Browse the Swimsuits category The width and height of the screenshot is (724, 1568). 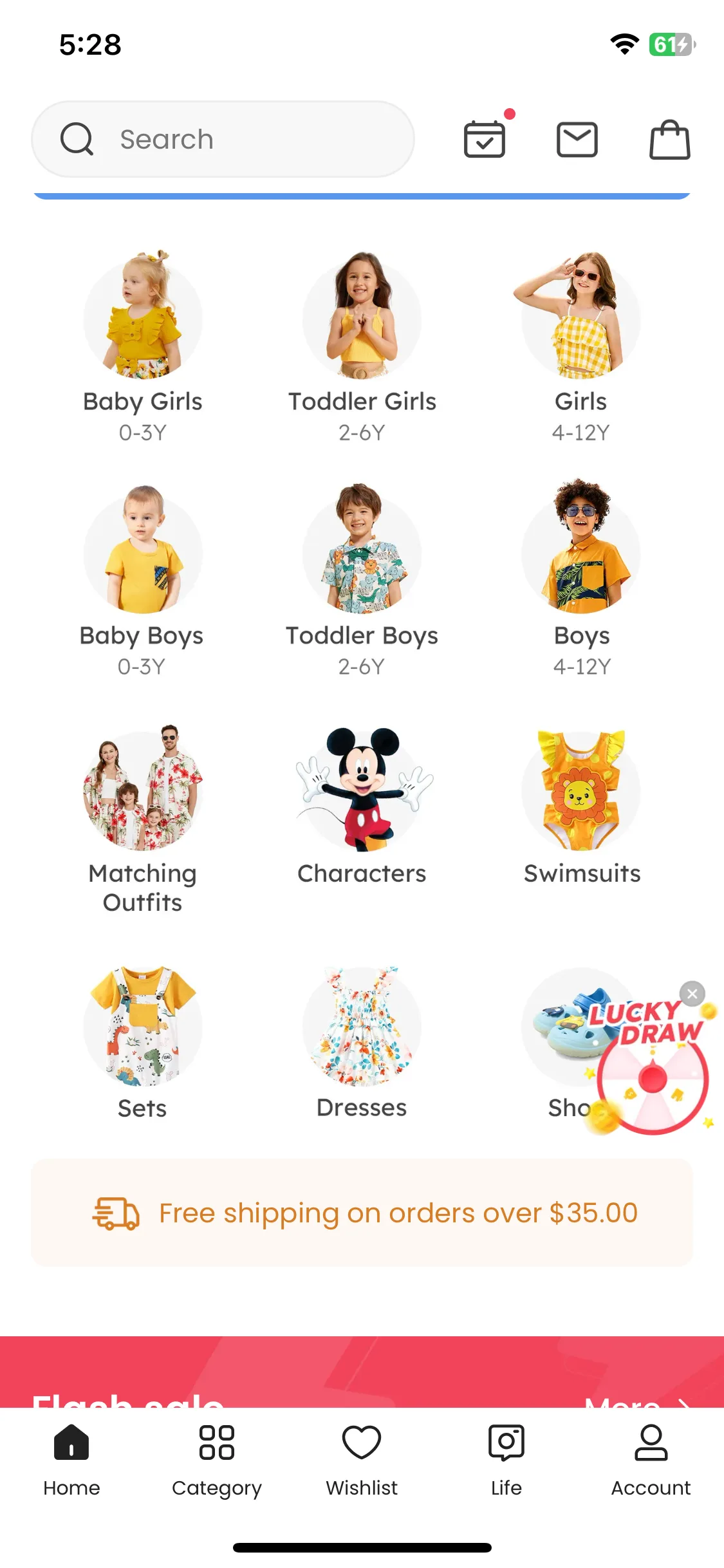[580, 805]
